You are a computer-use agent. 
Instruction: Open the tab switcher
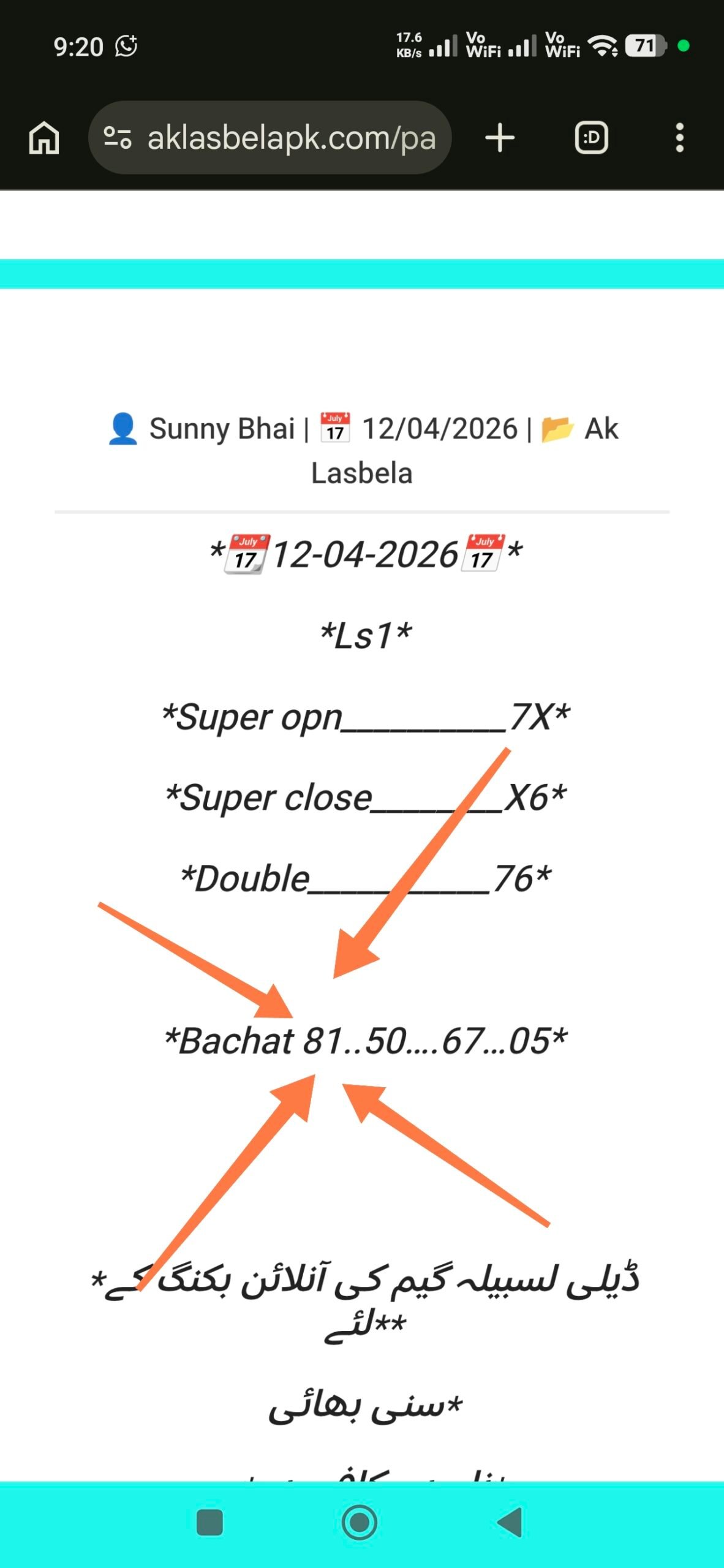point(591,138)
